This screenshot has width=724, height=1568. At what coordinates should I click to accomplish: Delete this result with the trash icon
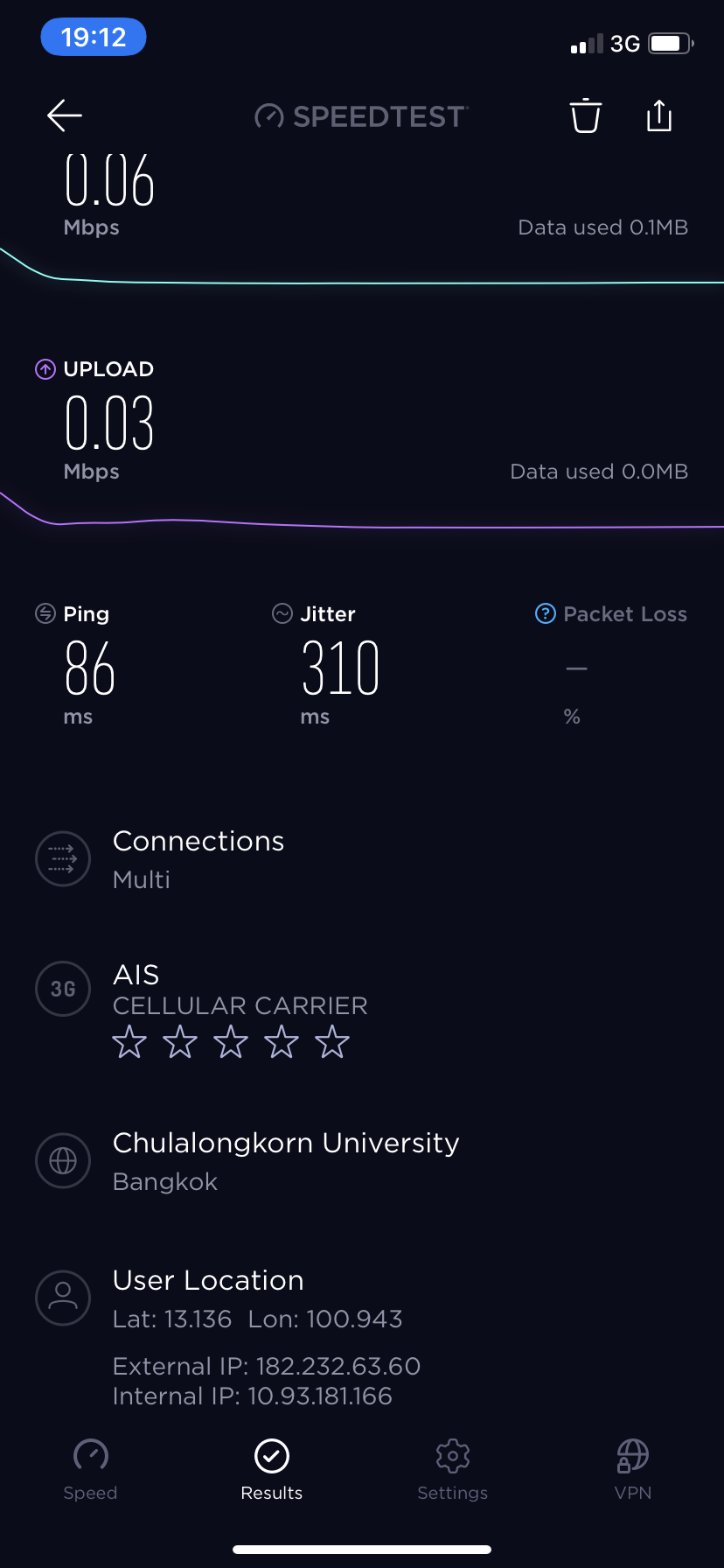click(586, 115)
